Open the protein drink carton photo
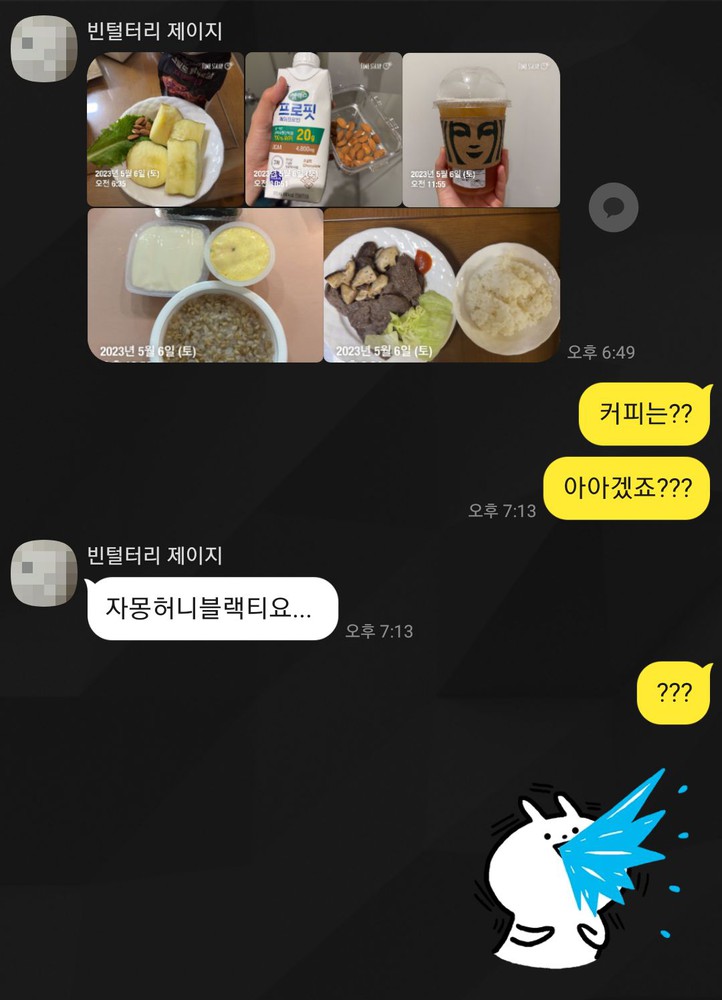The height and width of the screenshot is (1000, 722). (x=323, y=130)
